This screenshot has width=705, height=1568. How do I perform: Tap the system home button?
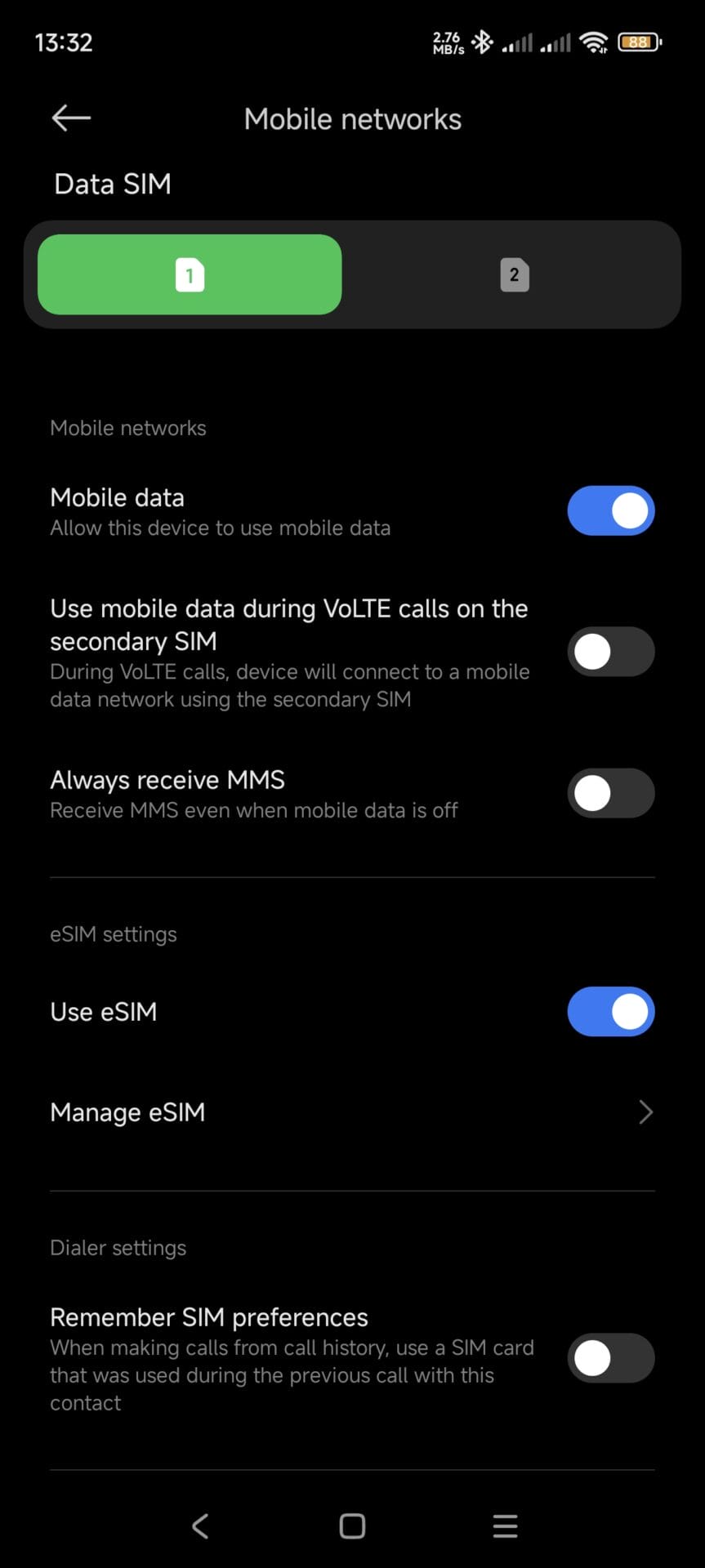[x=352, y=1526]
